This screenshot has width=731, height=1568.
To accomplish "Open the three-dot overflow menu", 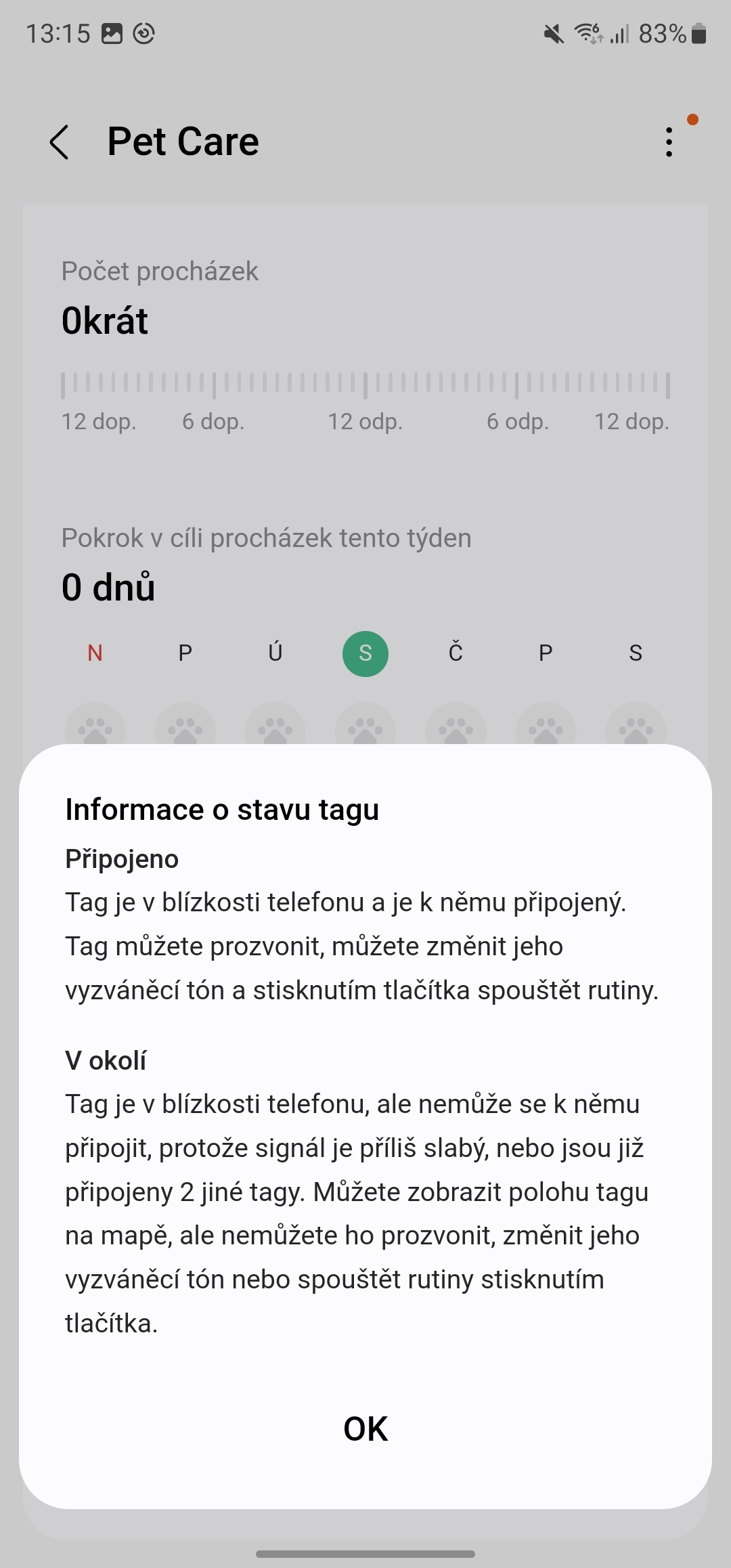I will [x=669, y=142].
